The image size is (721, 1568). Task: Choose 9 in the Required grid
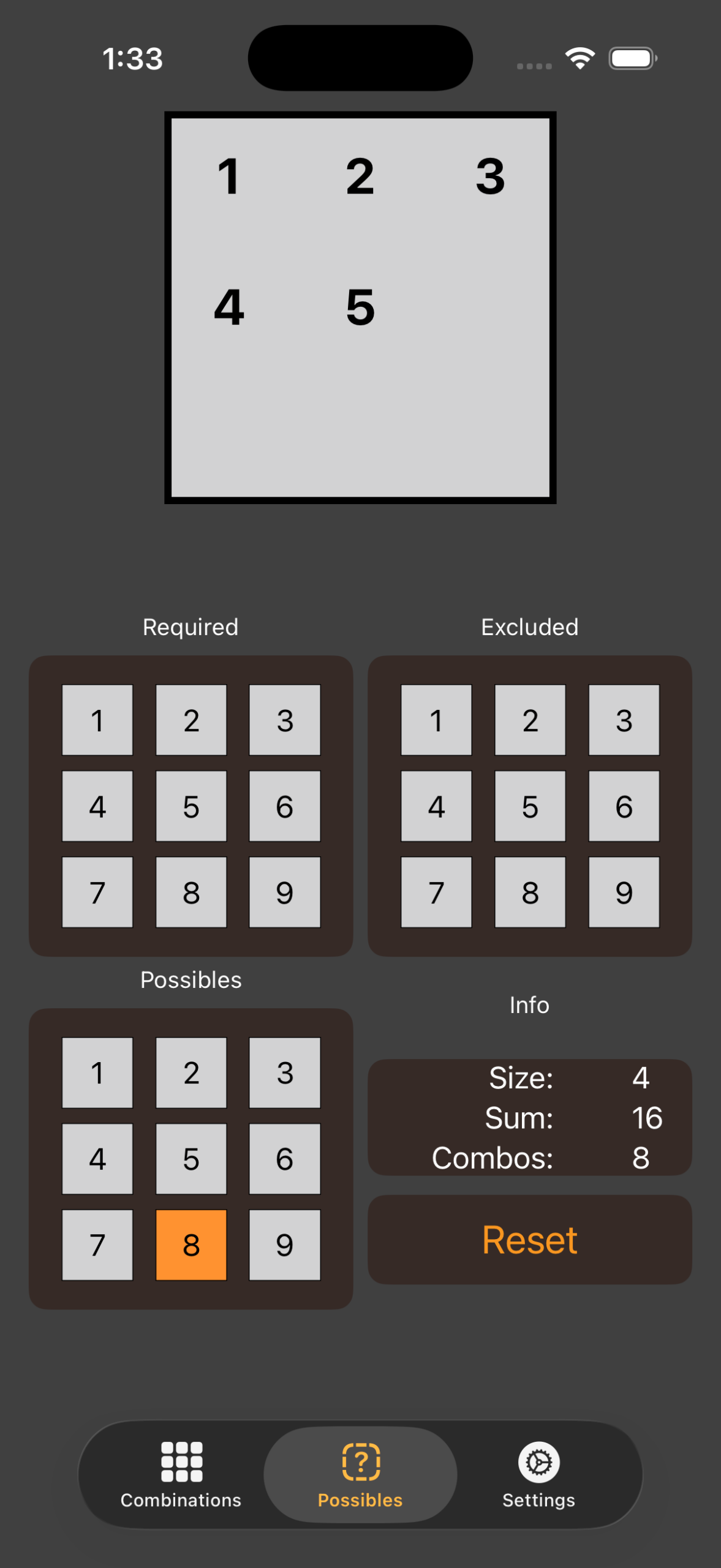(x=285, y=892)
